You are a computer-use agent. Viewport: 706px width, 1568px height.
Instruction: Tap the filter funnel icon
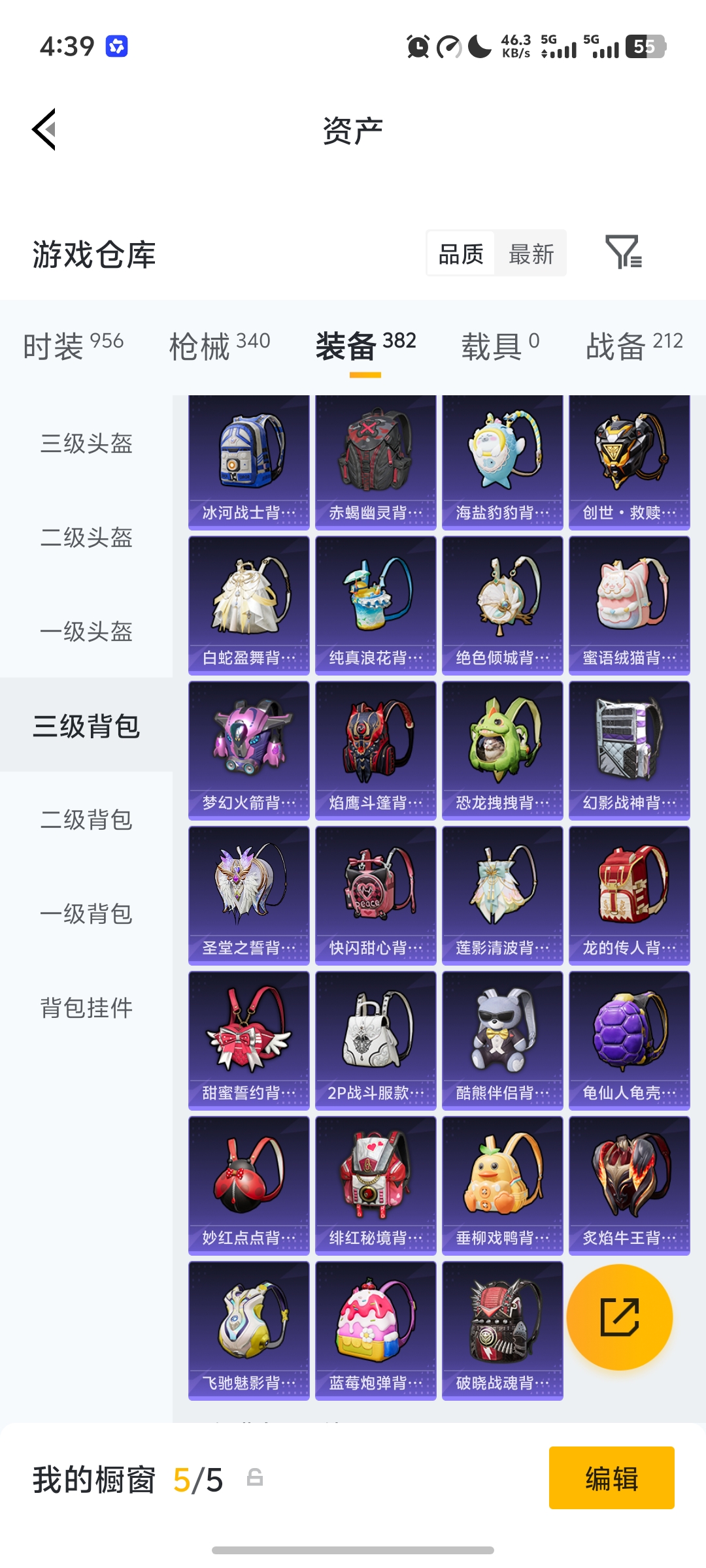pyautogui.click(x=624, y=253)
